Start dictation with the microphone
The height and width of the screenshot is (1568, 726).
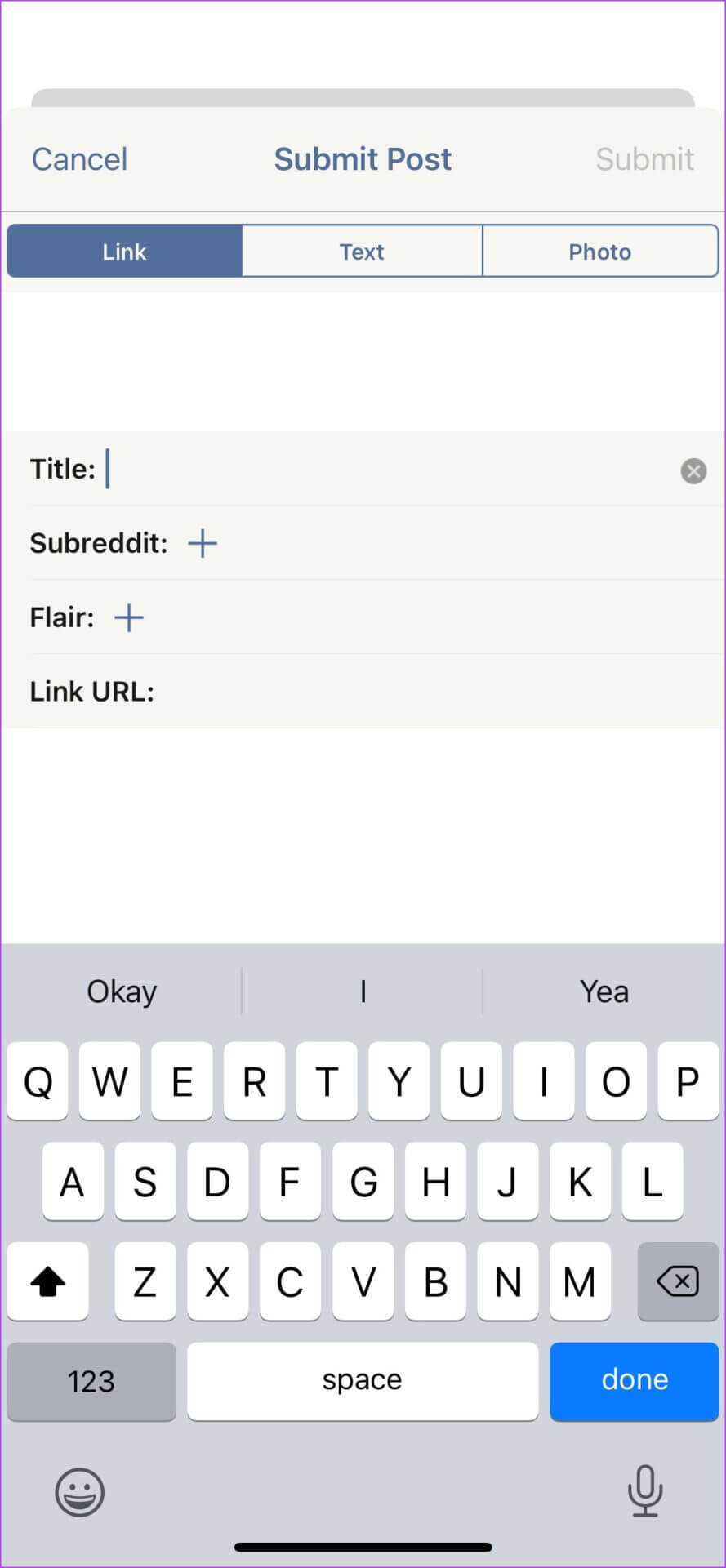[644, 1490]
